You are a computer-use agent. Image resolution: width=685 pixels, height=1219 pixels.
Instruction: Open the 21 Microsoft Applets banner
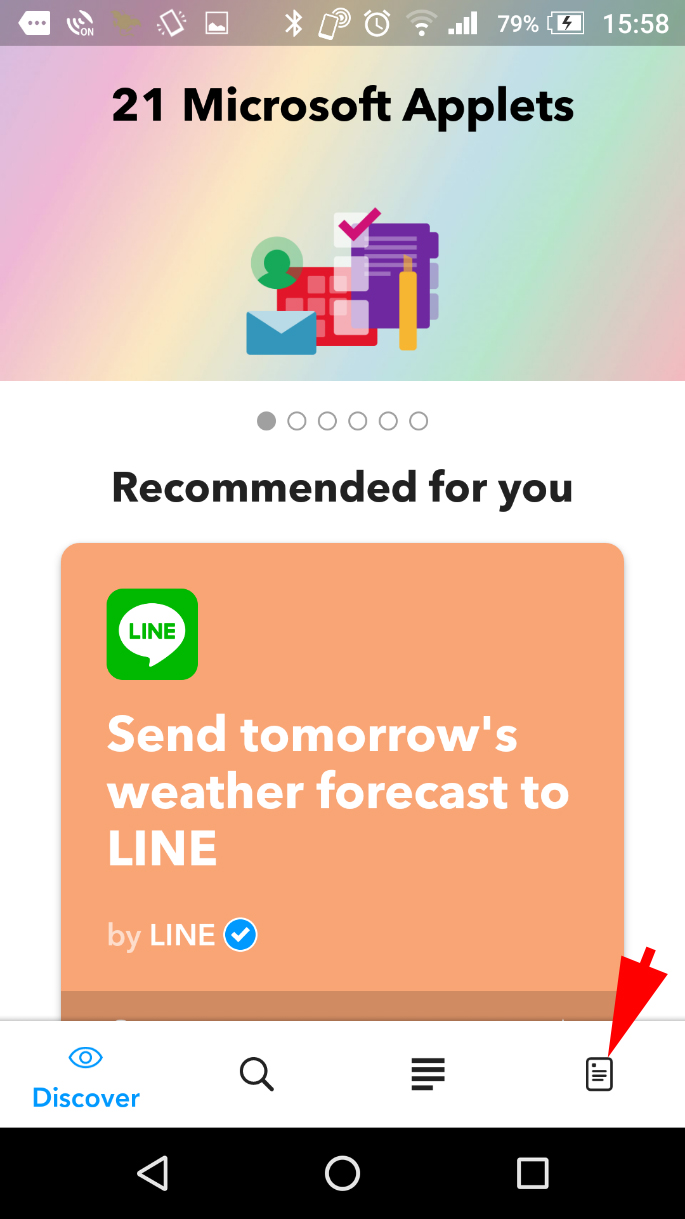pos(342,213)
